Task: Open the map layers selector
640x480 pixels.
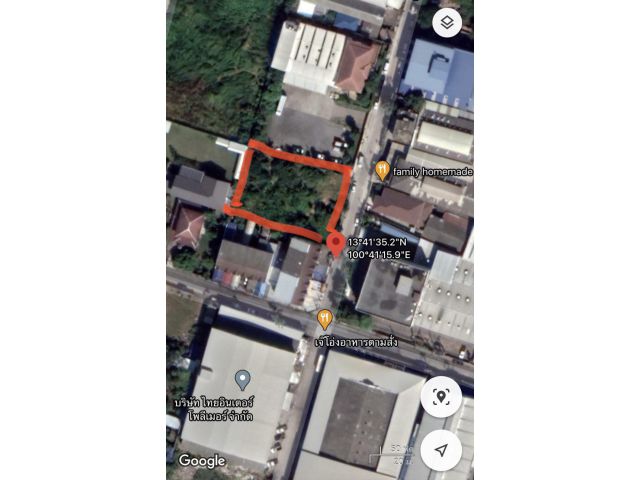Action: (446, 22)
